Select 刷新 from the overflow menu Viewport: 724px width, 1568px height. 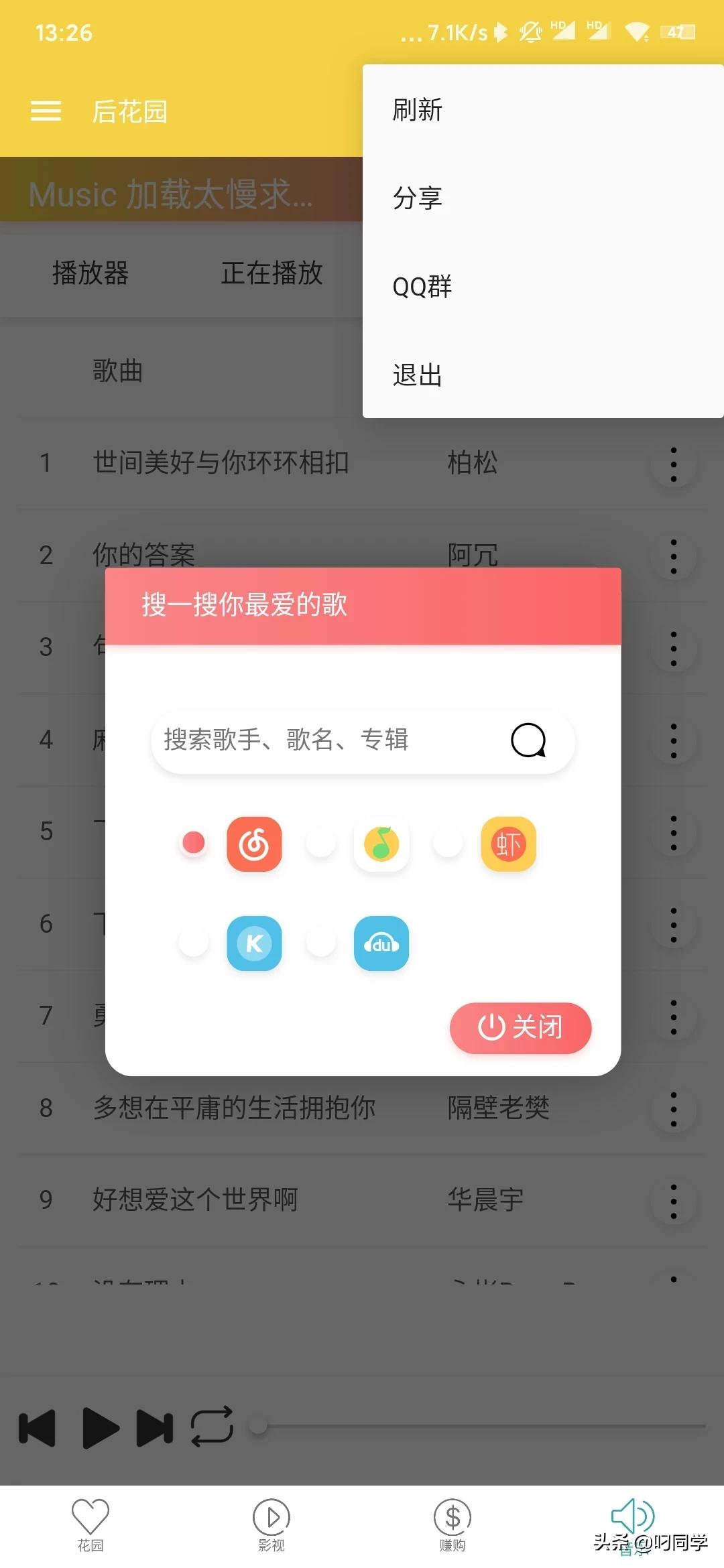point(417,110)
